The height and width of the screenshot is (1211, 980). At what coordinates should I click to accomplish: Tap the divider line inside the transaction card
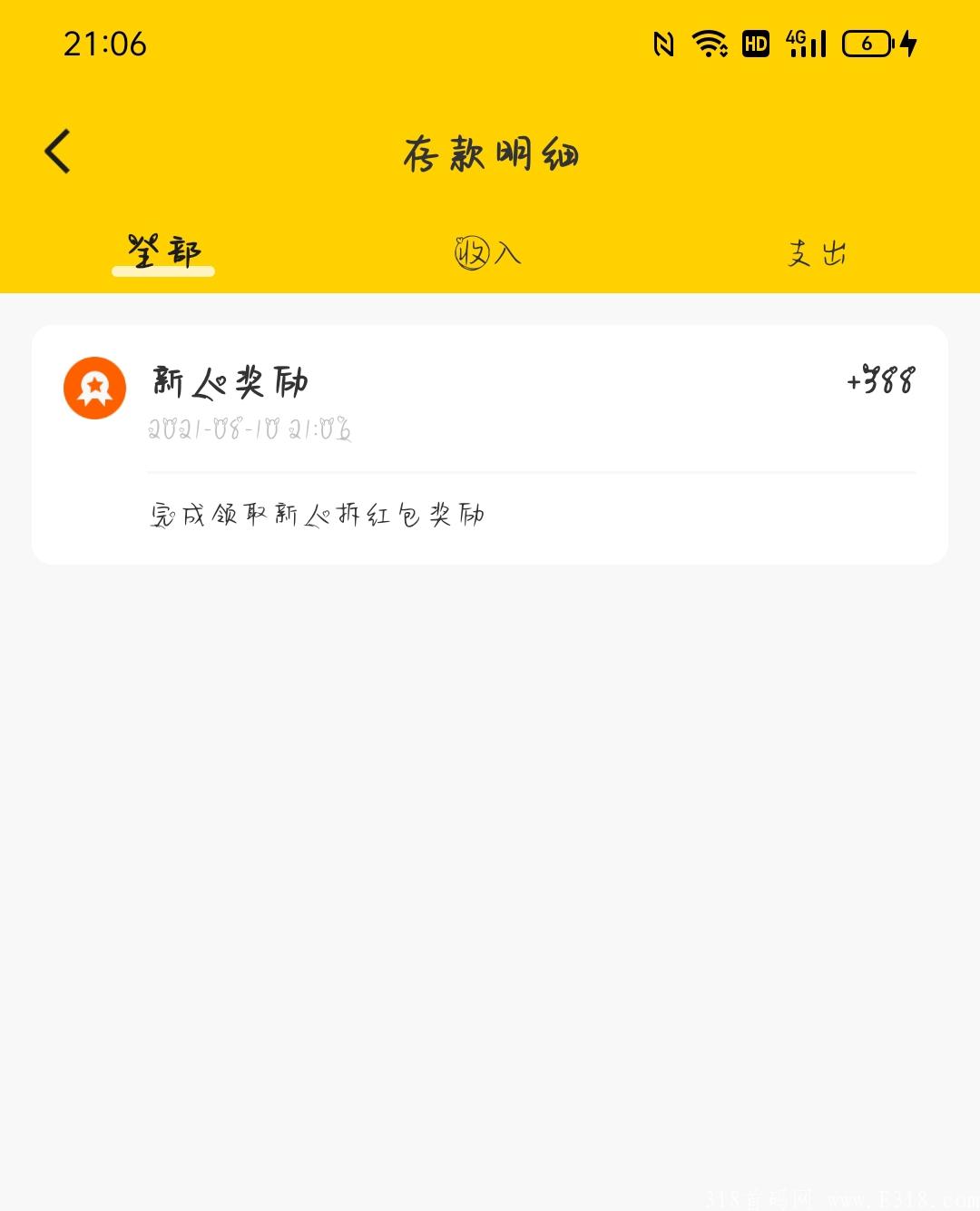click(x=531, y=472)
